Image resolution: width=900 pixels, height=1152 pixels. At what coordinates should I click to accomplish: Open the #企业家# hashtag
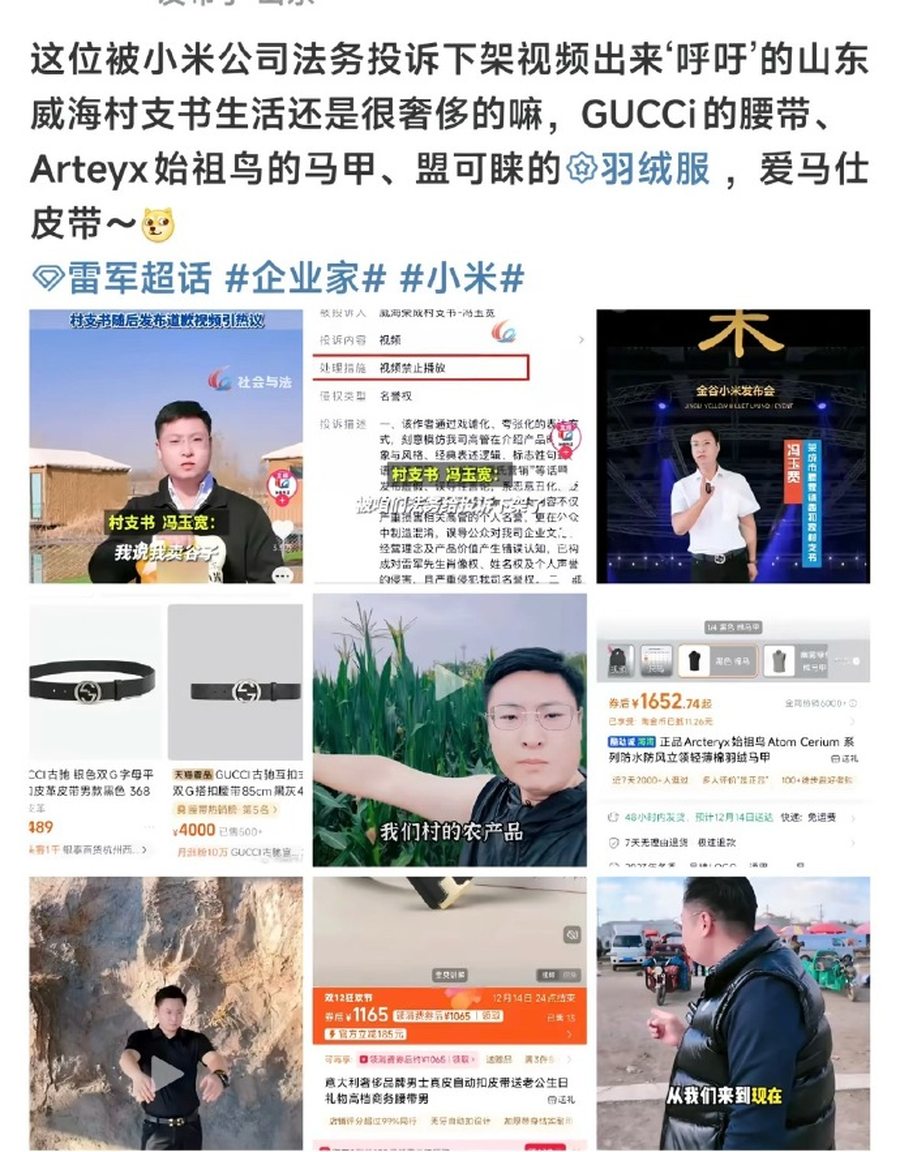click(306, 278)
